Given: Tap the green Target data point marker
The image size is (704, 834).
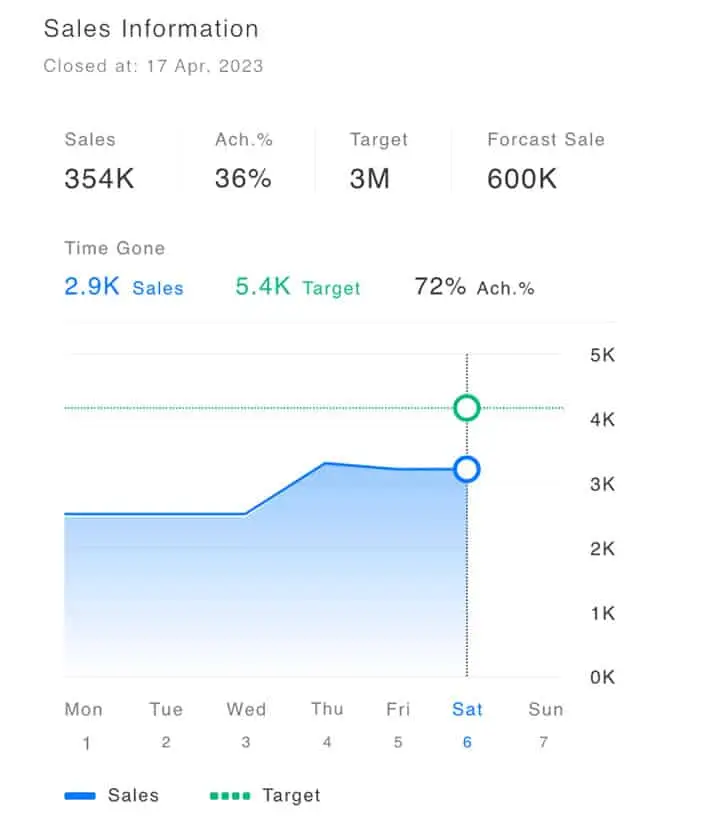Looking at the screenshot, I should pyautogui.click(x=466, y=408).
